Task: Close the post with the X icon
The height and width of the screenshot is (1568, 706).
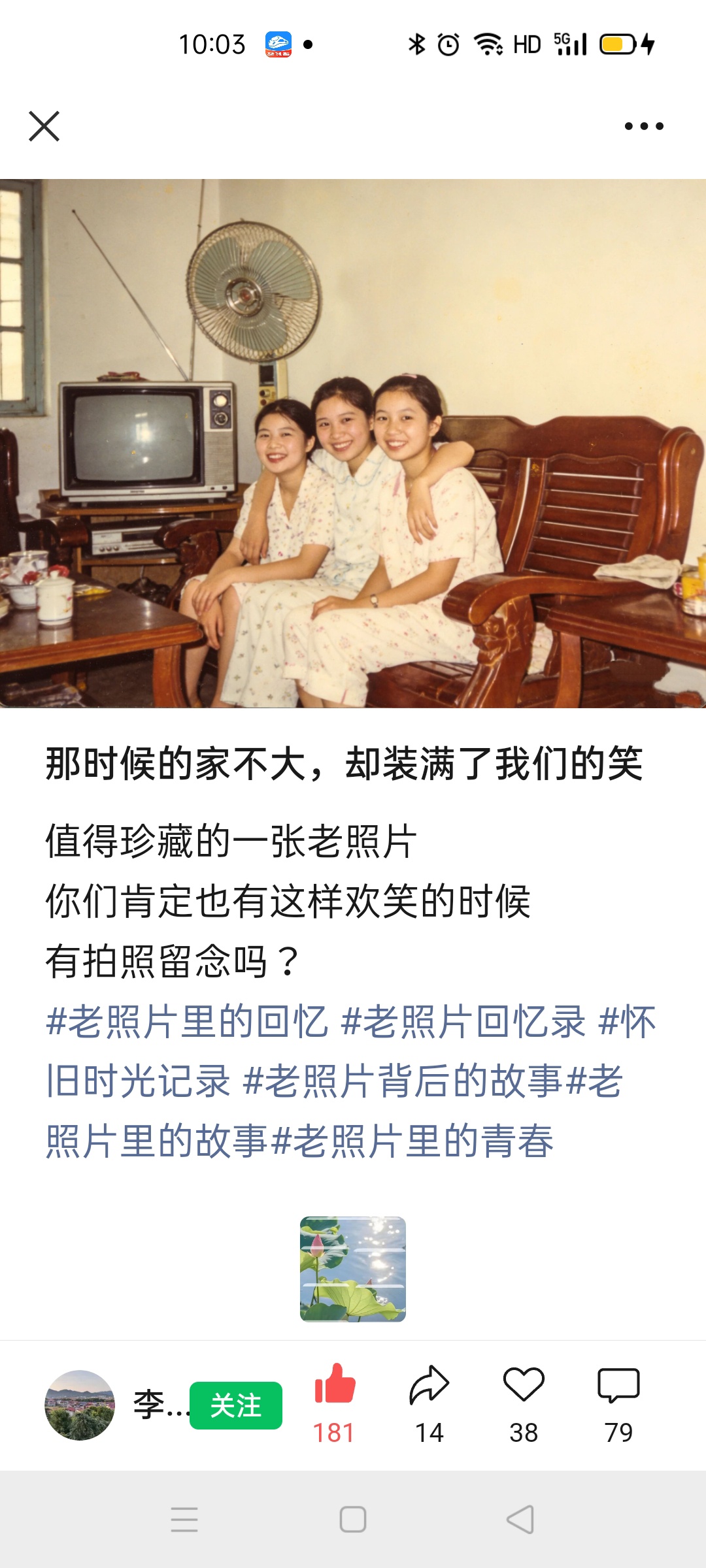Action: tap(44, 126)
